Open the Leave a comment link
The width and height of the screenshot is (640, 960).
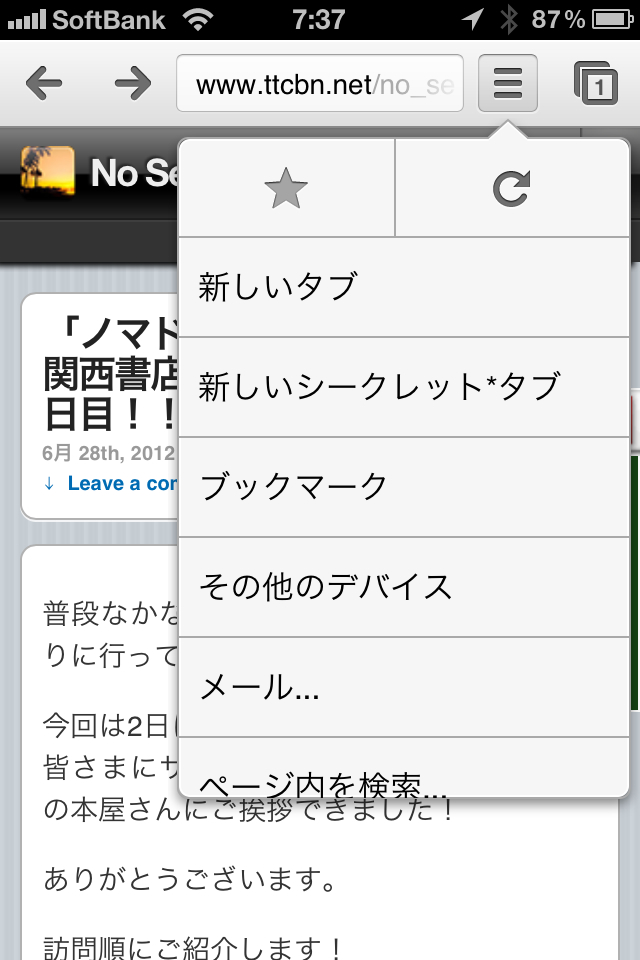(122, 484)
